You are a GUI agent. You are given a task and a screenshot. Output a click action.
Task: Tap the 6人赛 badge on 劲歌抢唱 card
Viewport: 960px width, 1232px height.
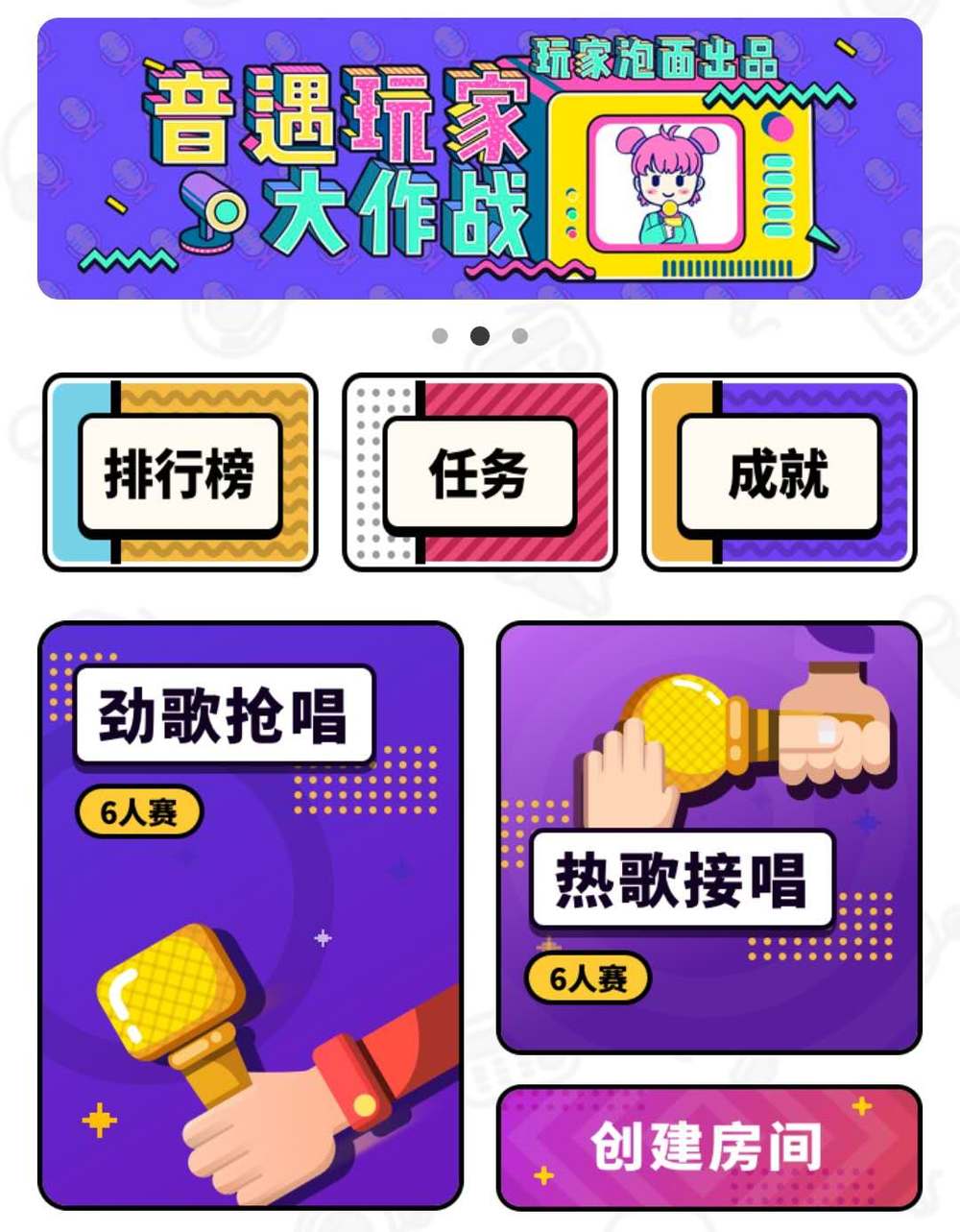[x=140, y=809]
